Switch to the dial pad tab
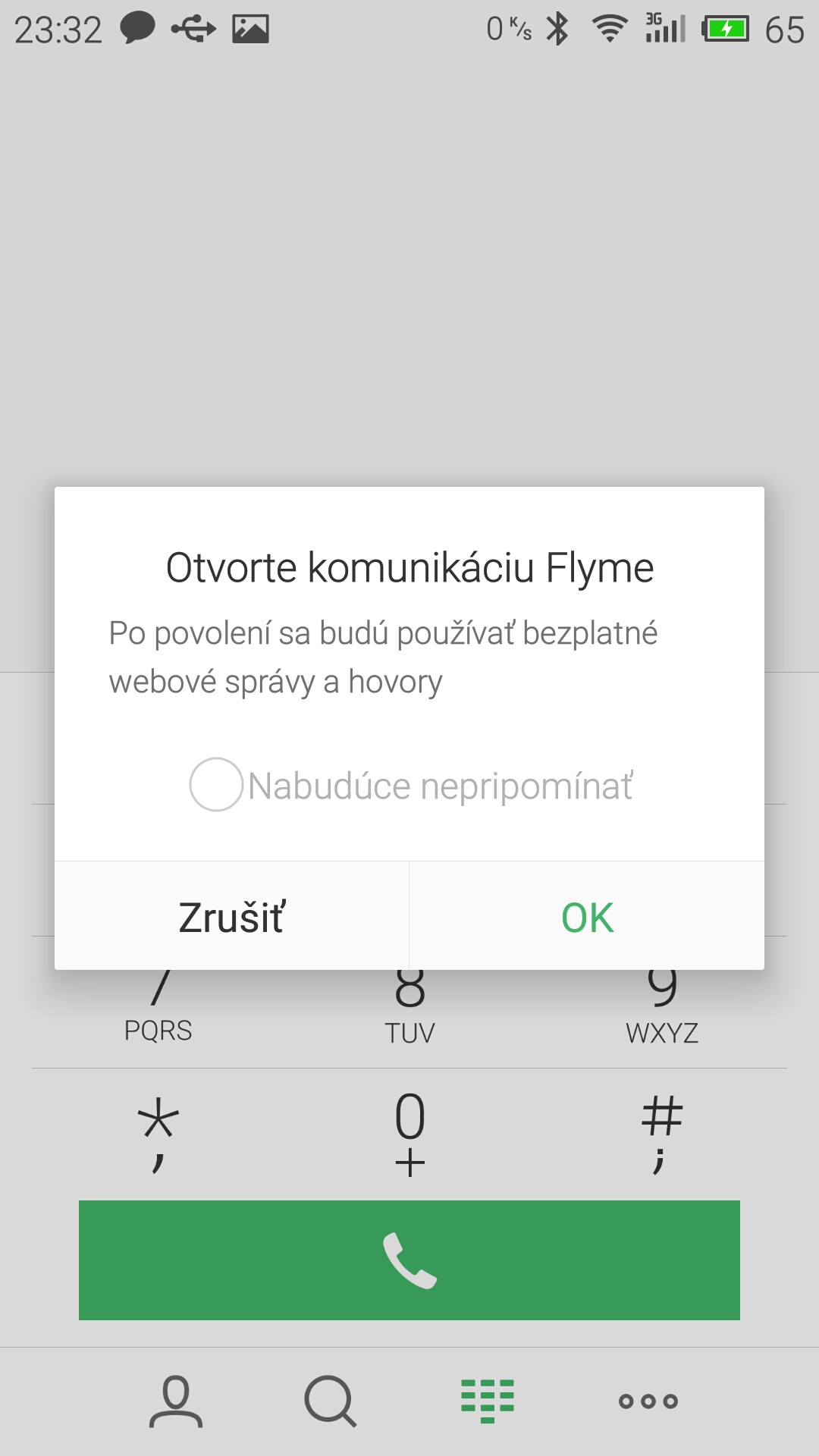 coord(488,1401)
